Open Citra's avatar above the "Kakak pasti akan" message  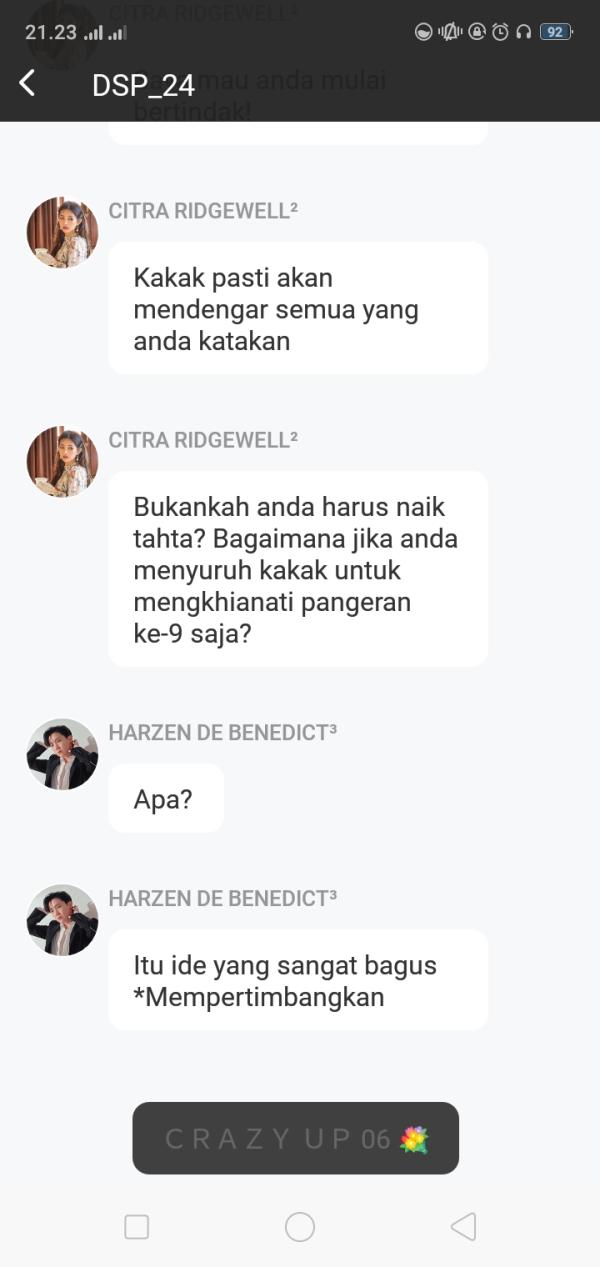(x=62, y=232)
